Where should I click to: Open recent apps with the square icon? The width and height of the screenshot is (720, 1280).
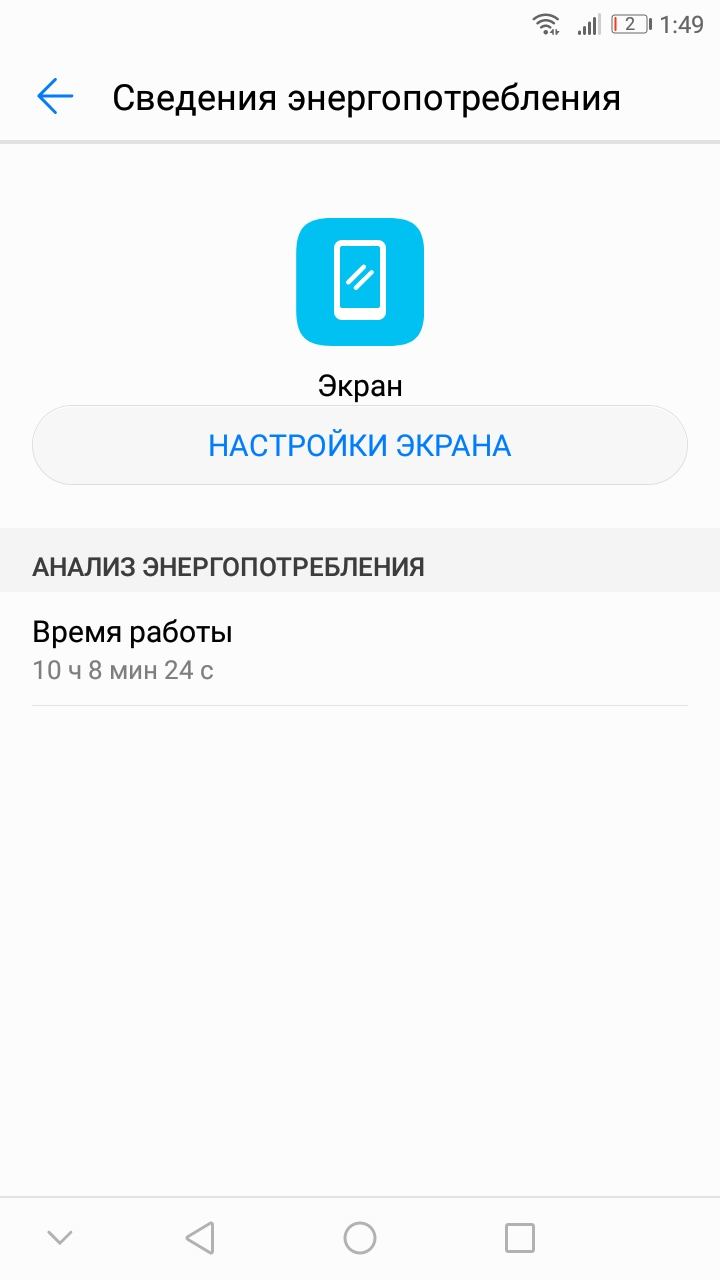click(x=519, y=1237)
